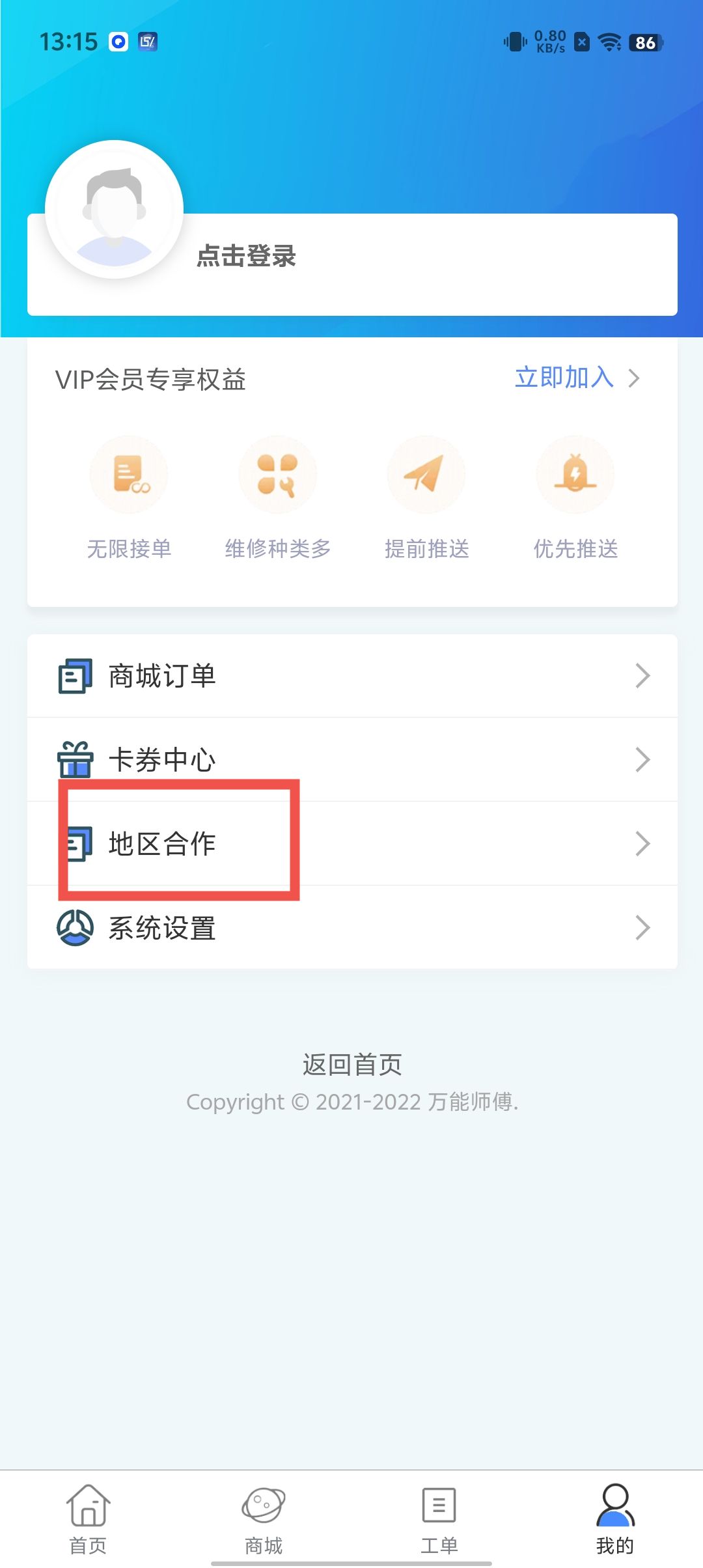703x1568 pixels.
Task: Tap the profile avatar
Action: tap(115, 210)
